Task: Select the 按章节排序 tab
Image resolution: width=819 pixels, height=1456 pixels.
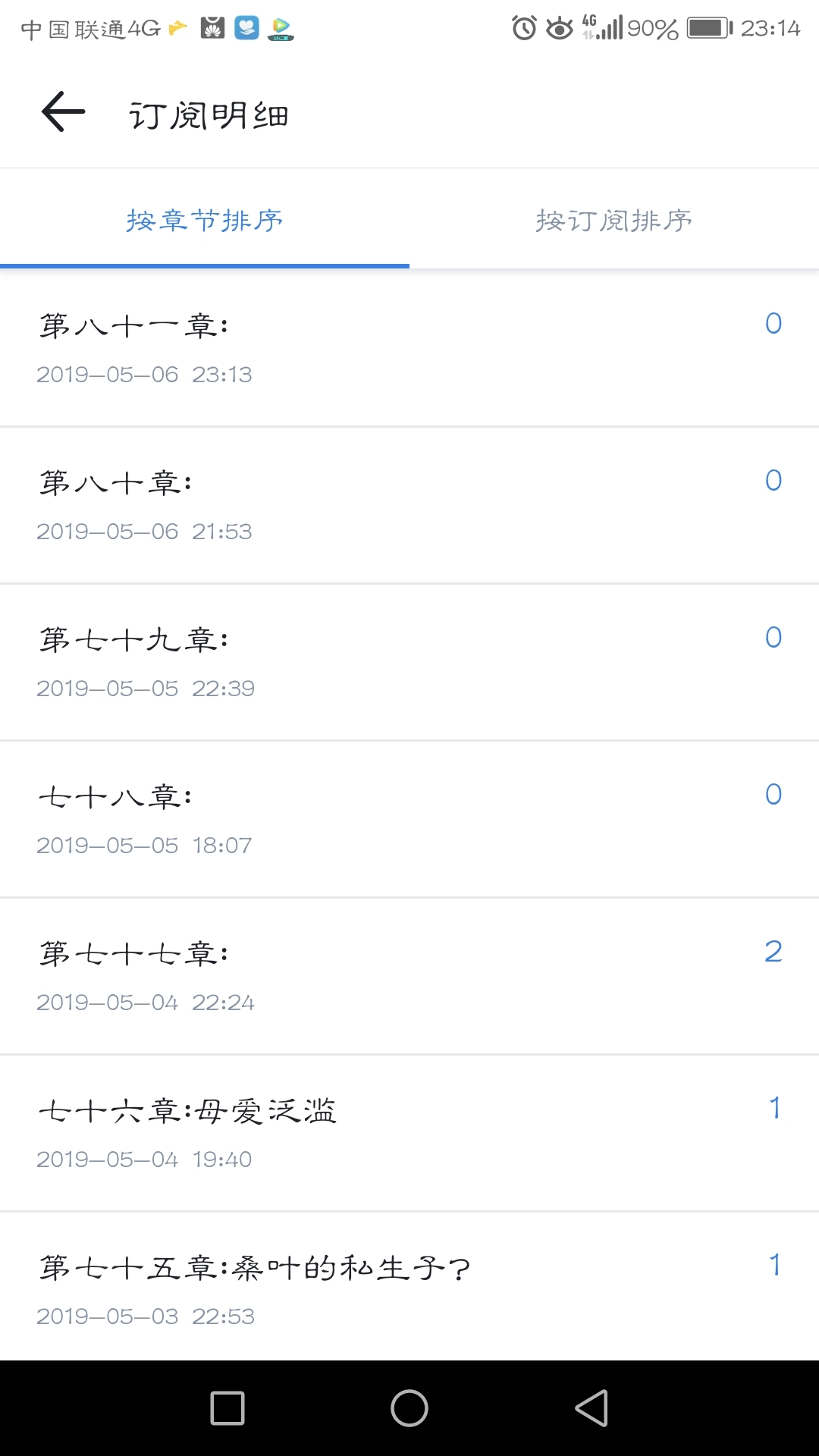Action: pos(205,220)
